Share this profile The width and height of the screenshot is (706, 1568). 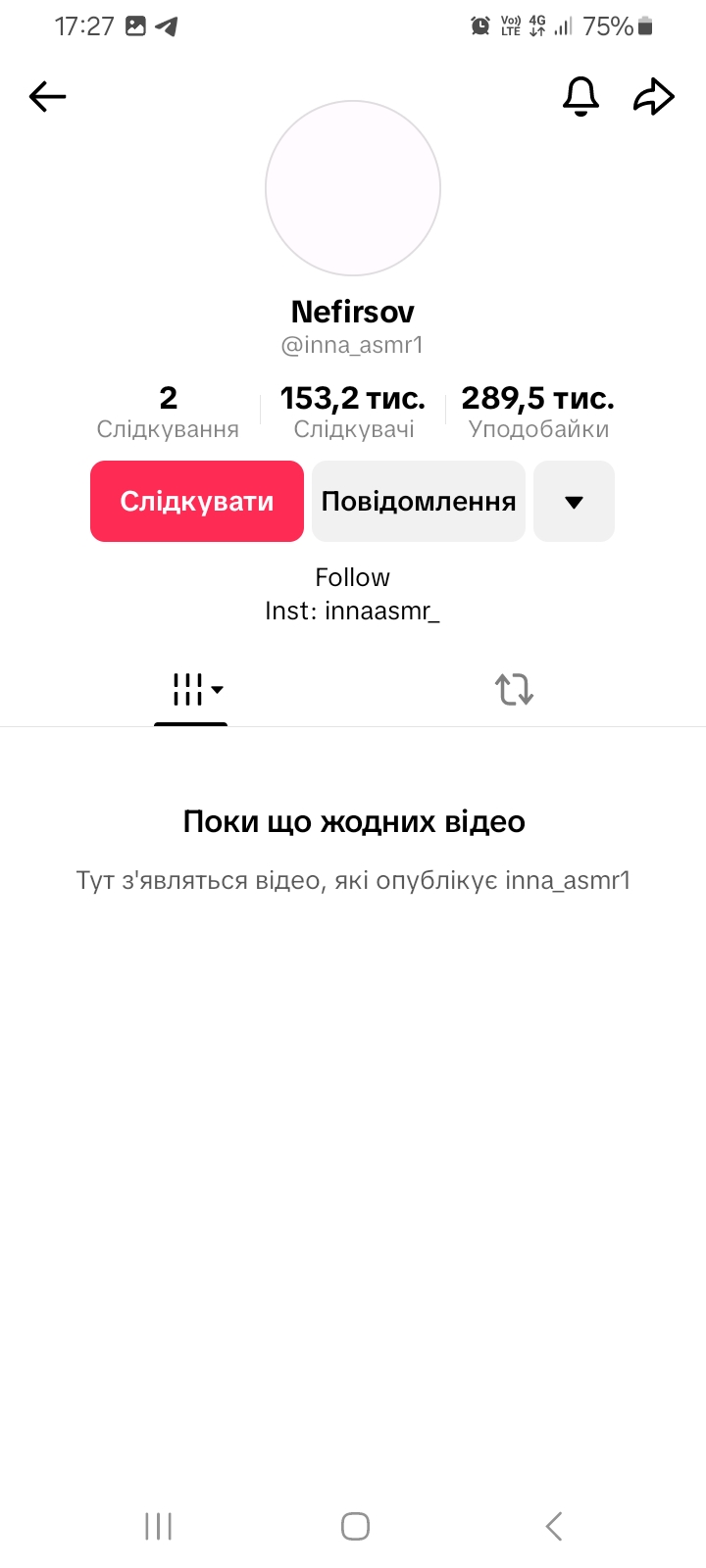[654, 96]
